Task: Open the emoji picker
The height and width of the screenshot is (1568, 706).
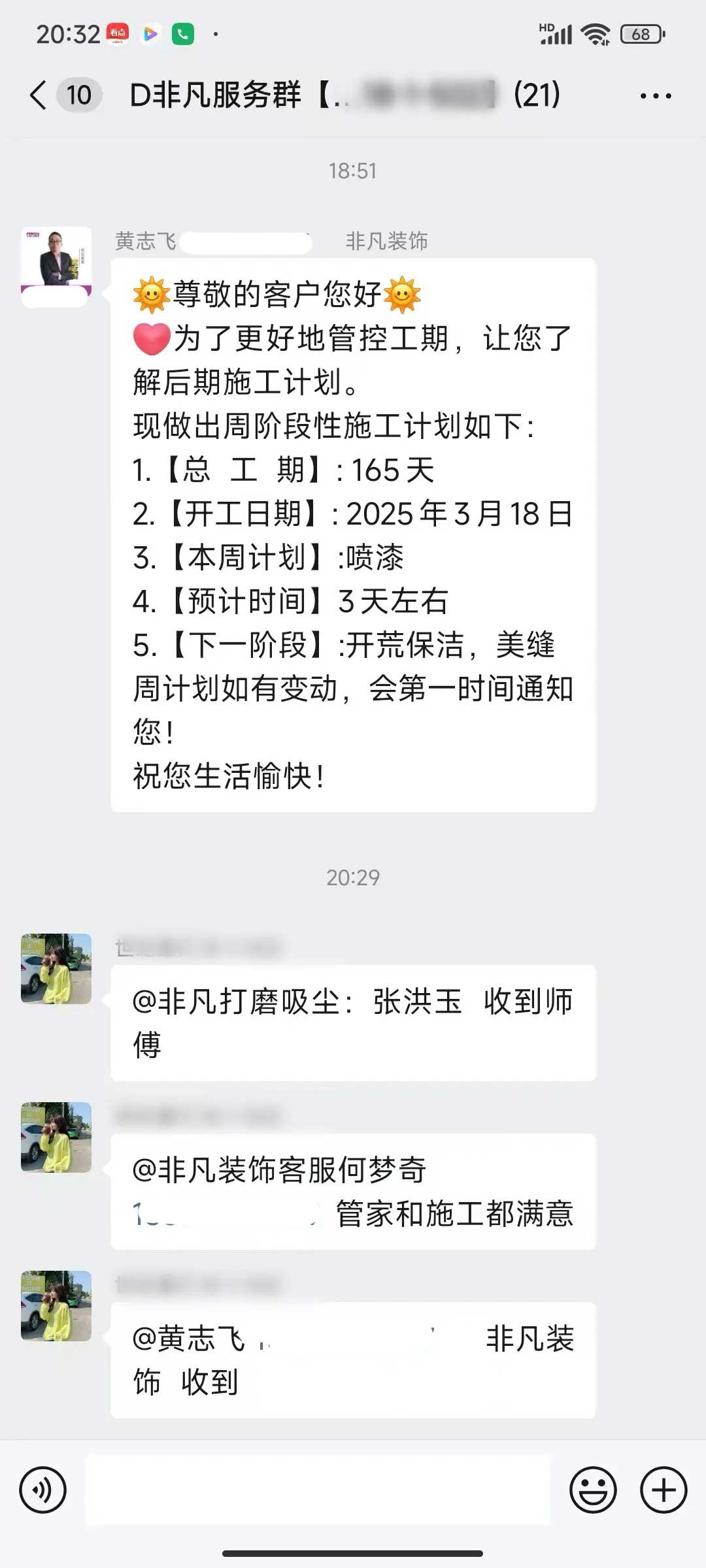Action: (593, 1490)
